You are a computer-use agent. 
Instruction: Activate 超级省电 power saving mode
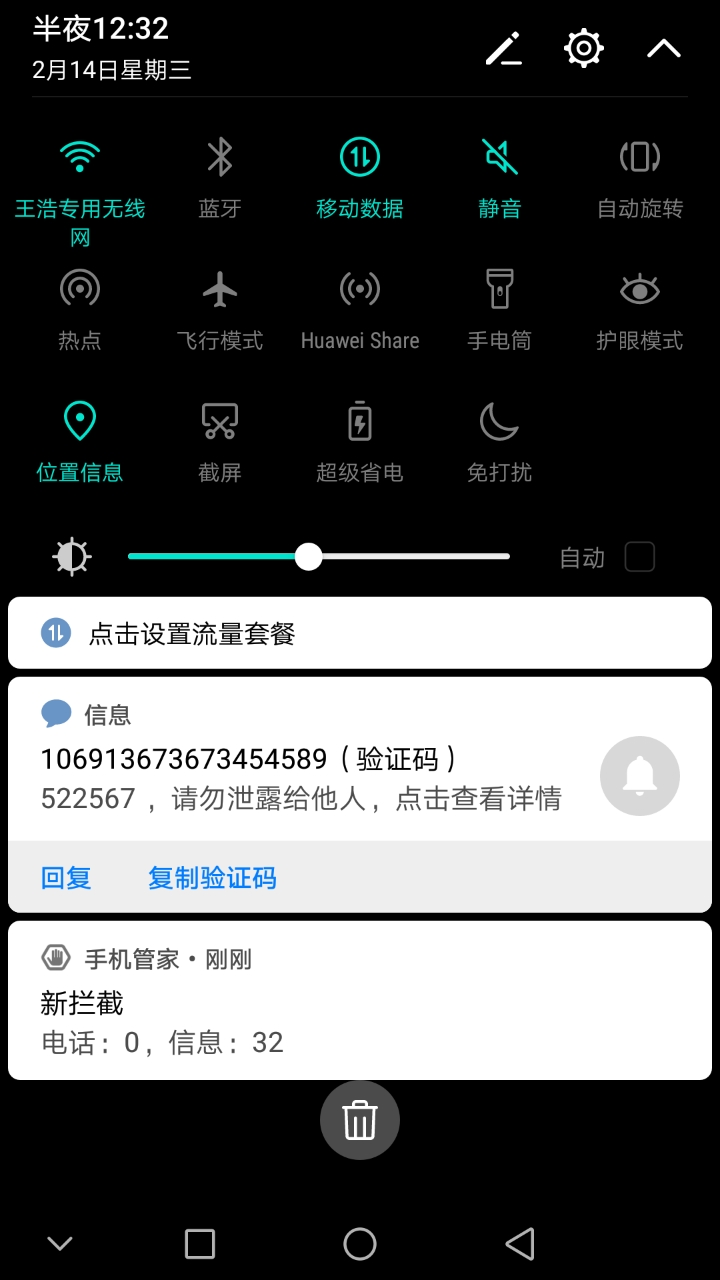[359, 421]
